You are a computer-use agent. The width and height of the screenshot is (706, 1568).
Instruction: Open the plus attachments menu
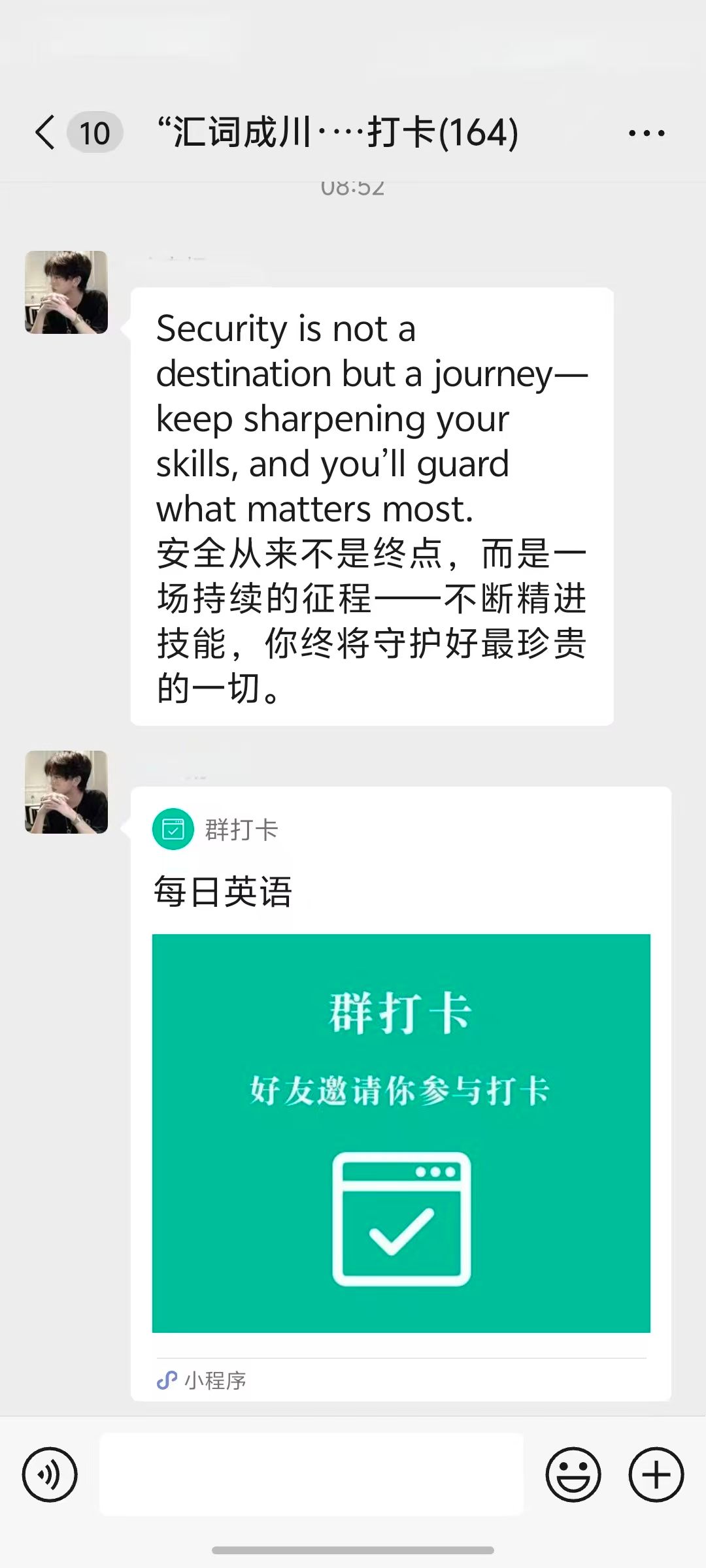click(656, 1475)
